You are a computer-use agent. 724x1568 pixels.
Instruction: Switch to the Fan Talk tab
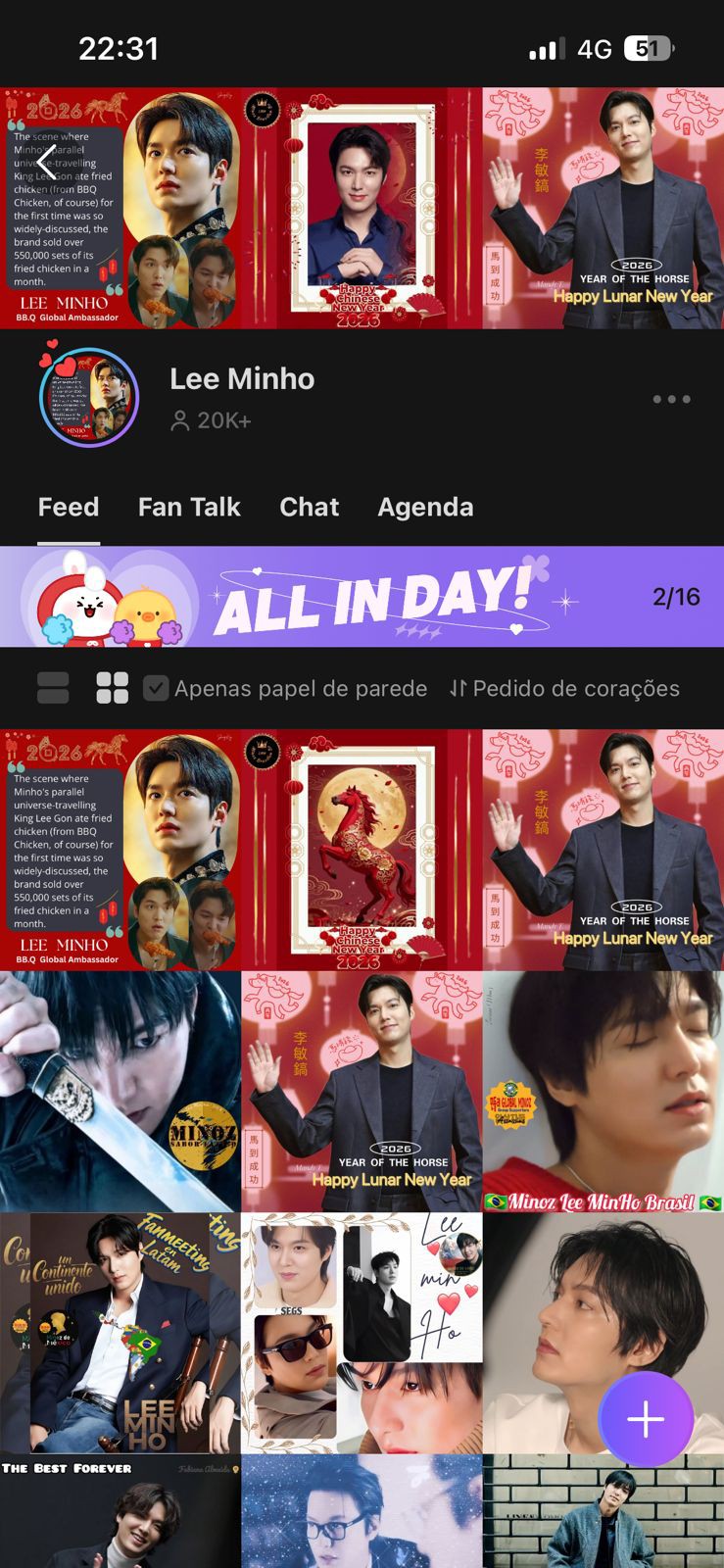click(x=189, y=507)
